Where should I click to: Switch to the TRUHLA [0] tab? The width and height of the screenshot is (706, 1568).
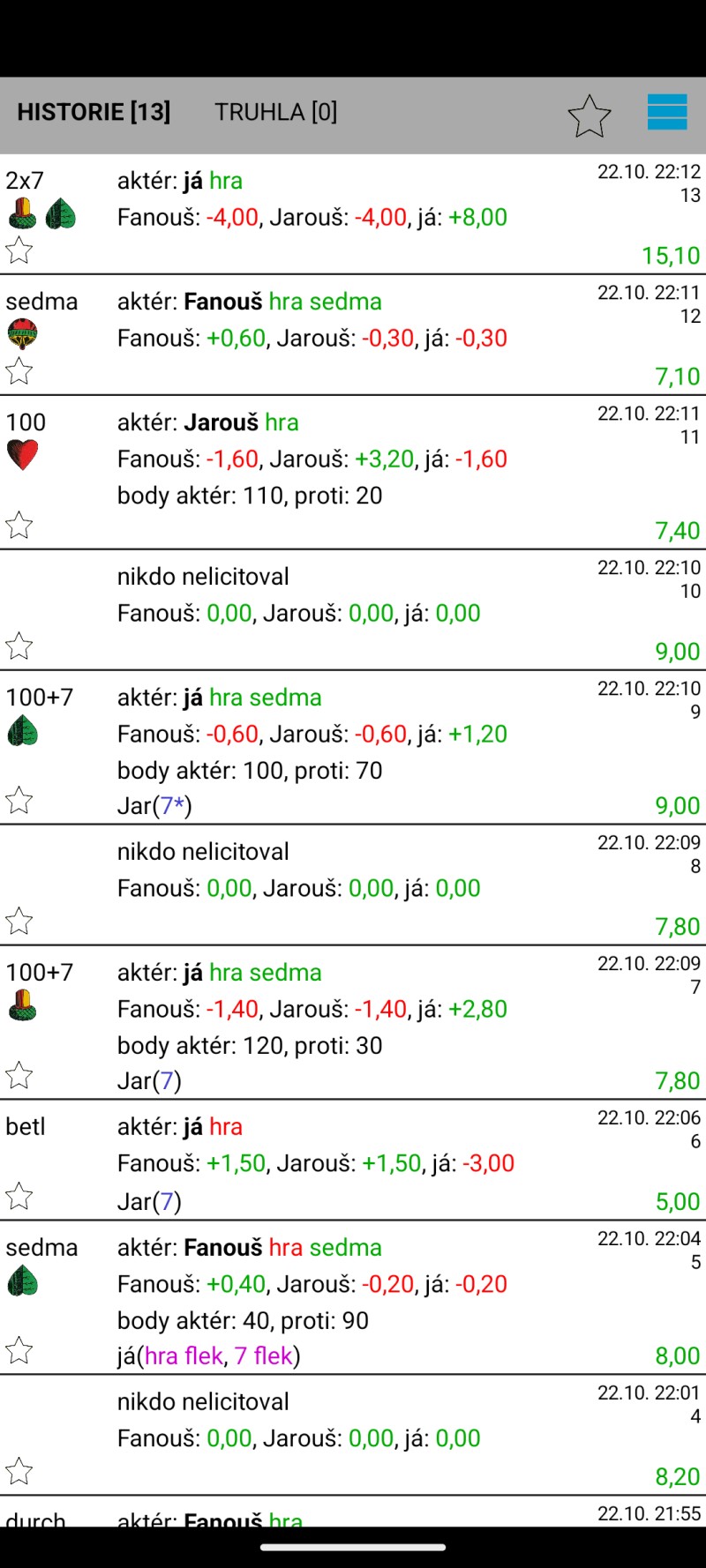[275, 112]
